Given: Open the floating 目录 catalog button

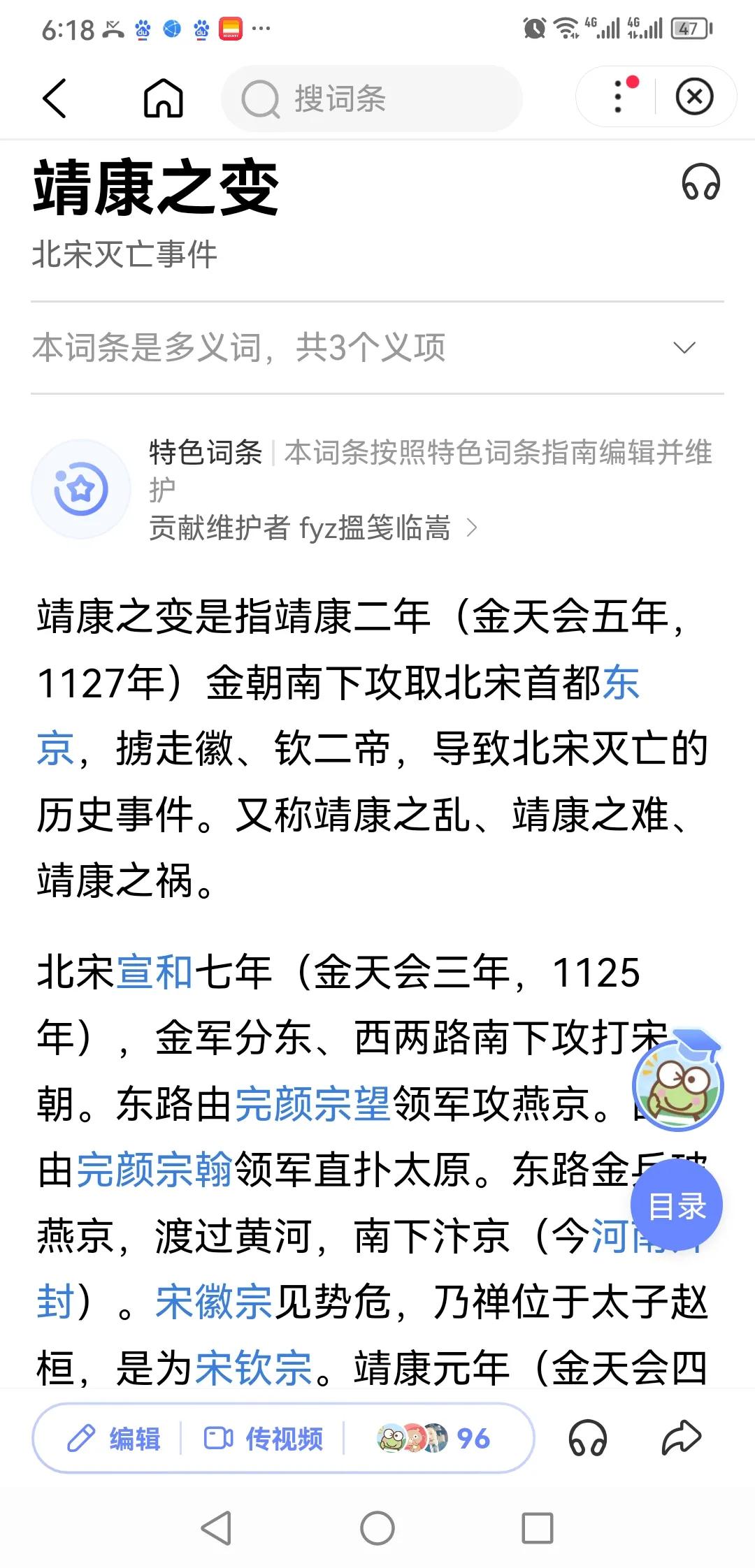Looking at the screenshot, I should coord(677,1205).
